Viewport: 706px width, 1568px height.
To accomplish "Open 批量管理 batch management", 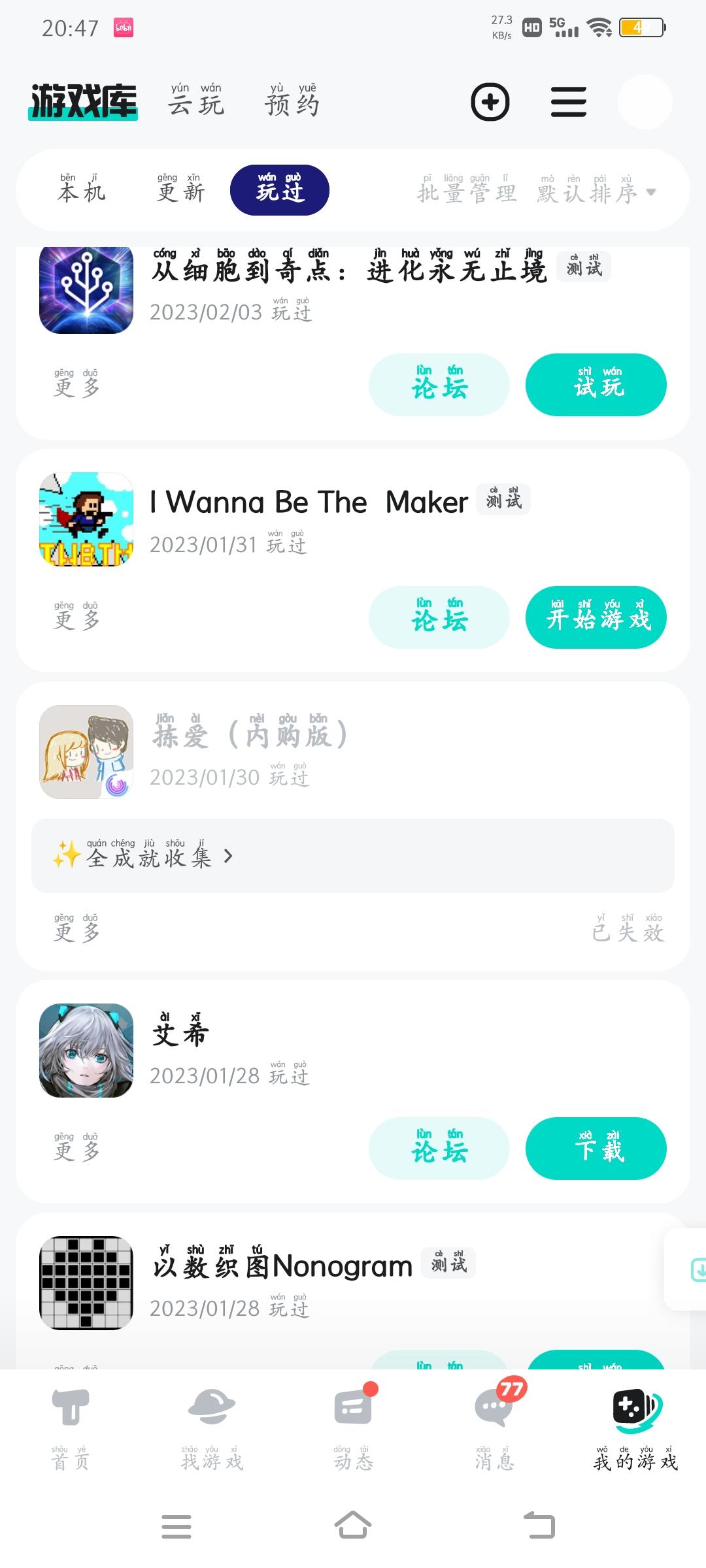I will pos(467,191).
